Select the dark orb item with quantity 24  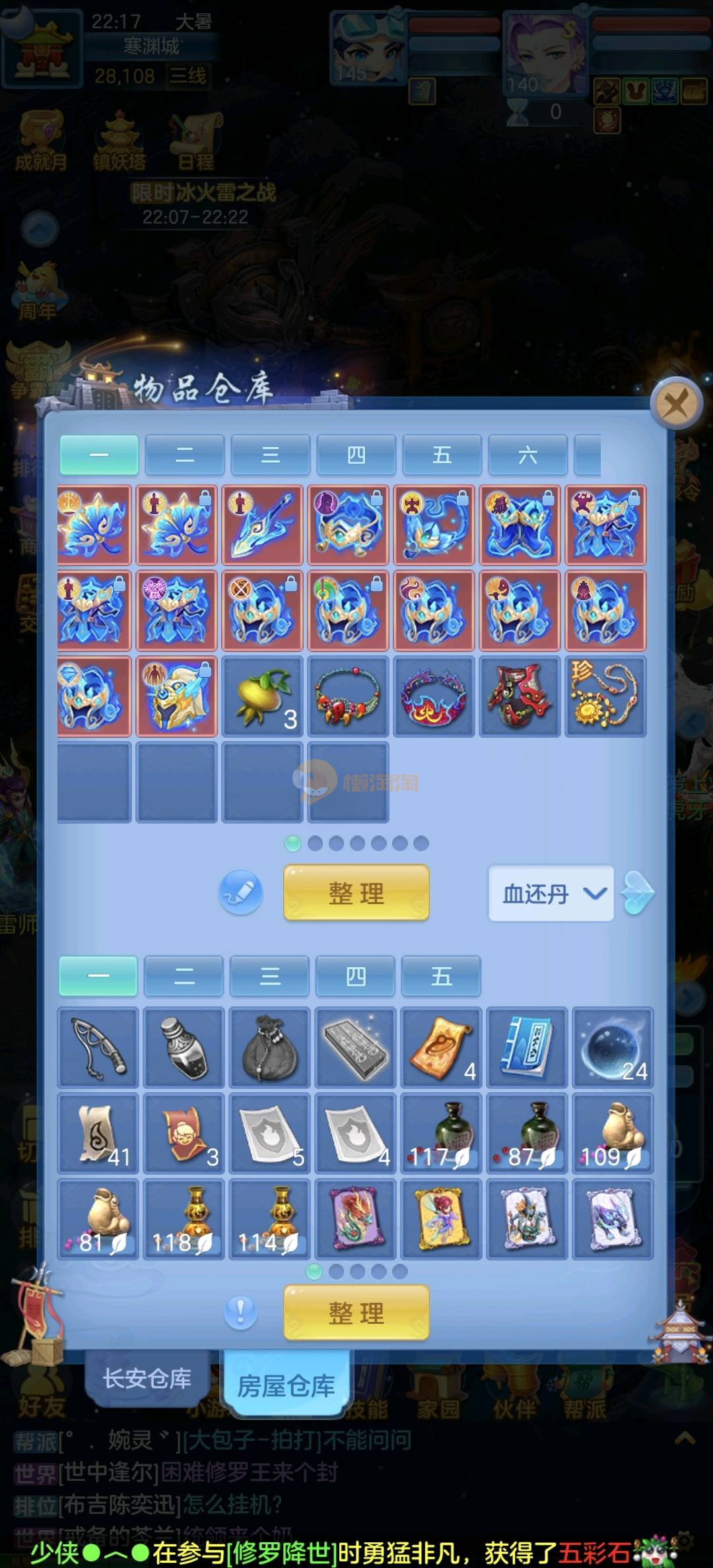point(613,1047)
